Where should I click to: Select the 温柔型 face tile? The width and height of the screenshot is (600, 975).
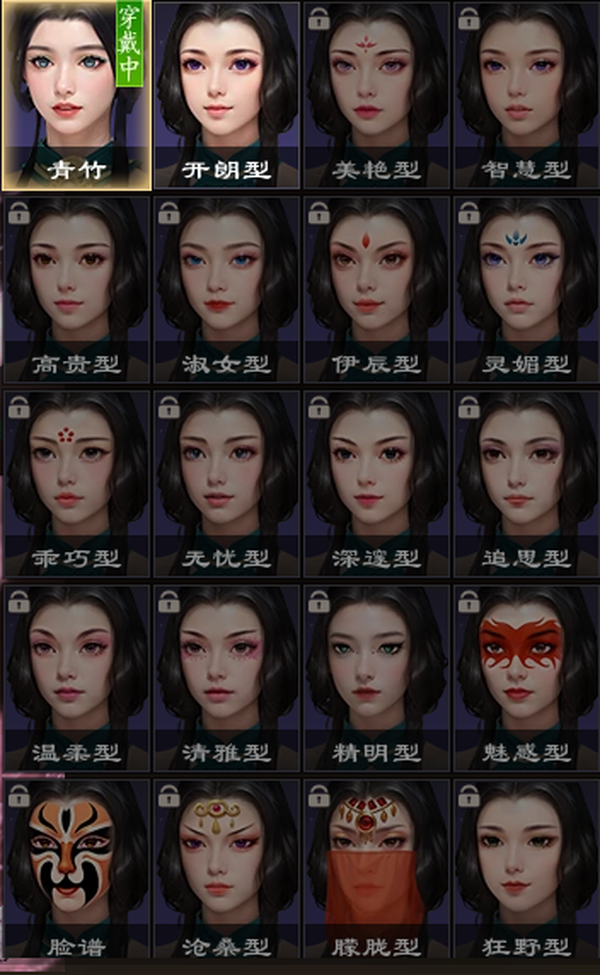[76, 678]
